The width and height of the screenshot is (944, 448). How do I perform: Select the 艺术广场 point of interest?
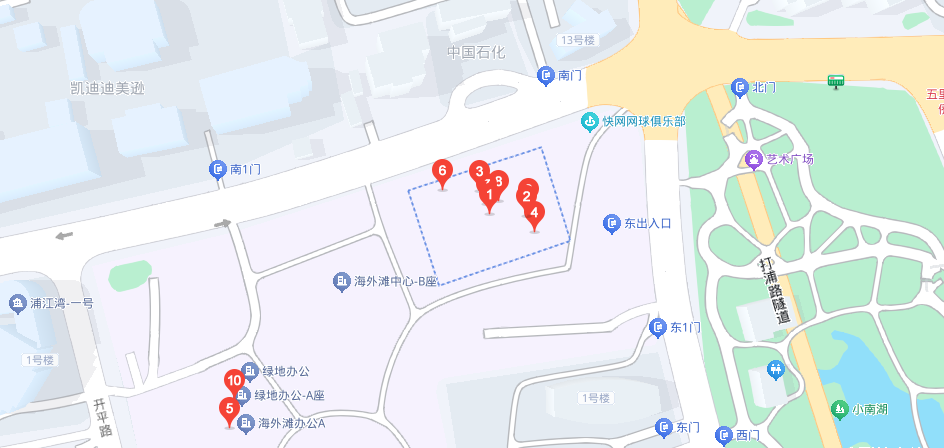tap(754, 159)
